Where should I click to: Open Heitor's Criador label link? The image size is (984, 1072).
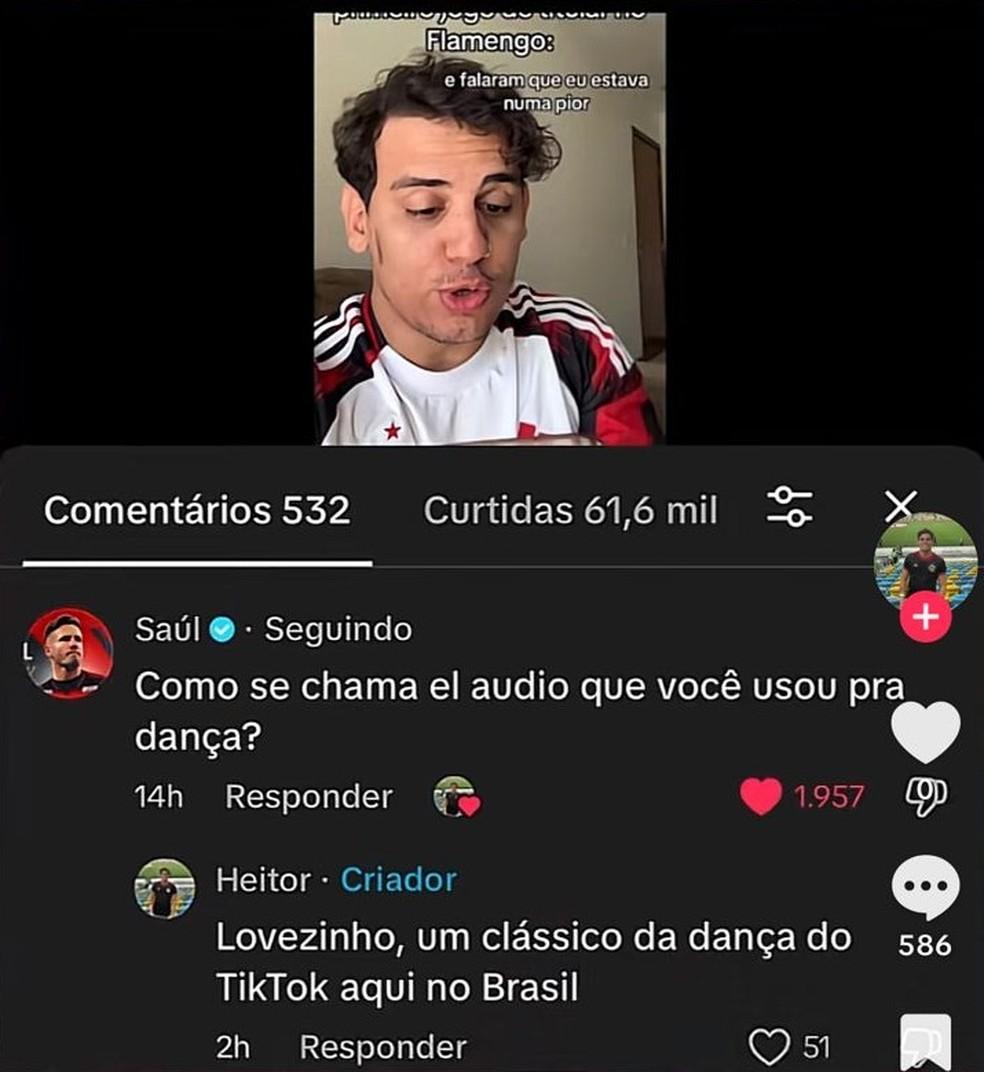tap(399, 880)
